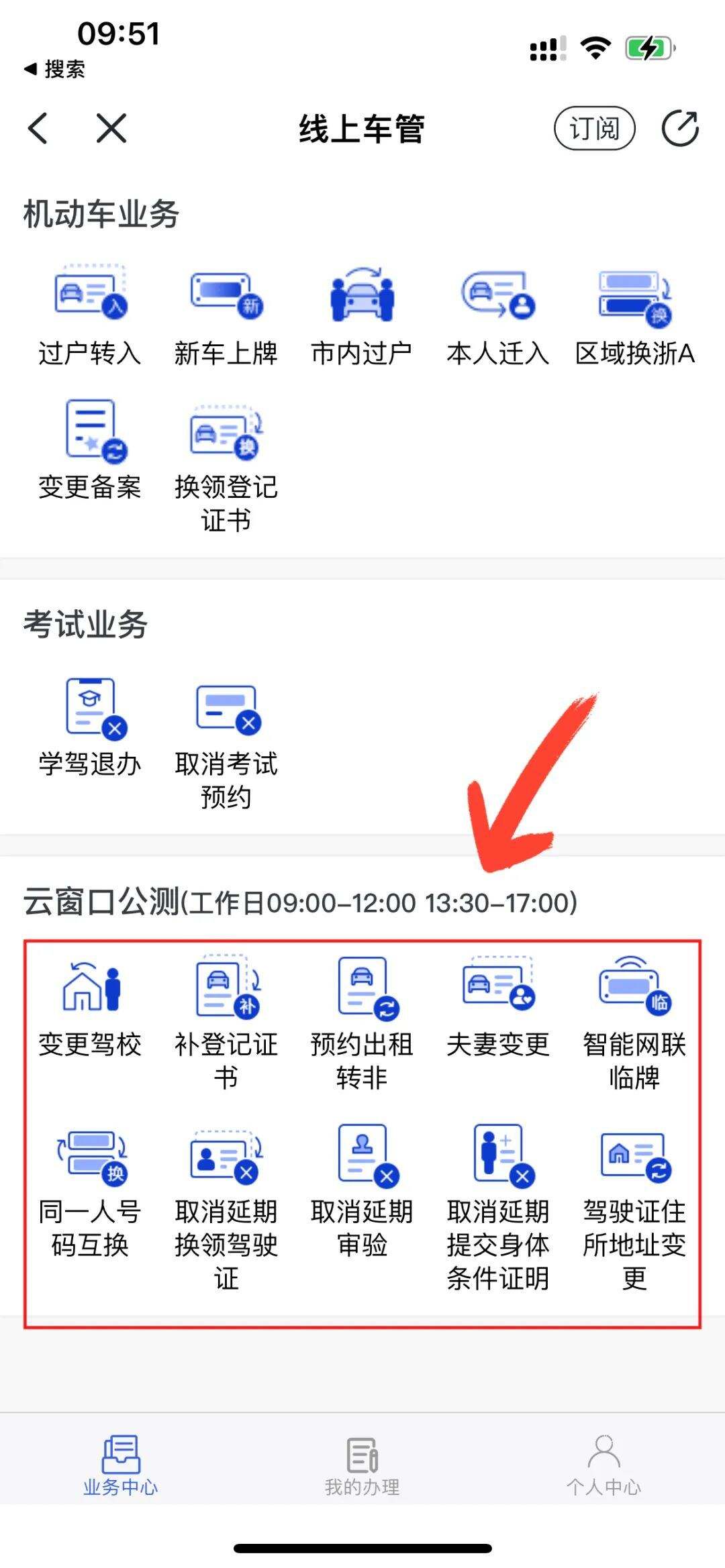Viewport: 725px width, 1568px height.
Task: Choose 本人迁入
Action: coord(498,317)
